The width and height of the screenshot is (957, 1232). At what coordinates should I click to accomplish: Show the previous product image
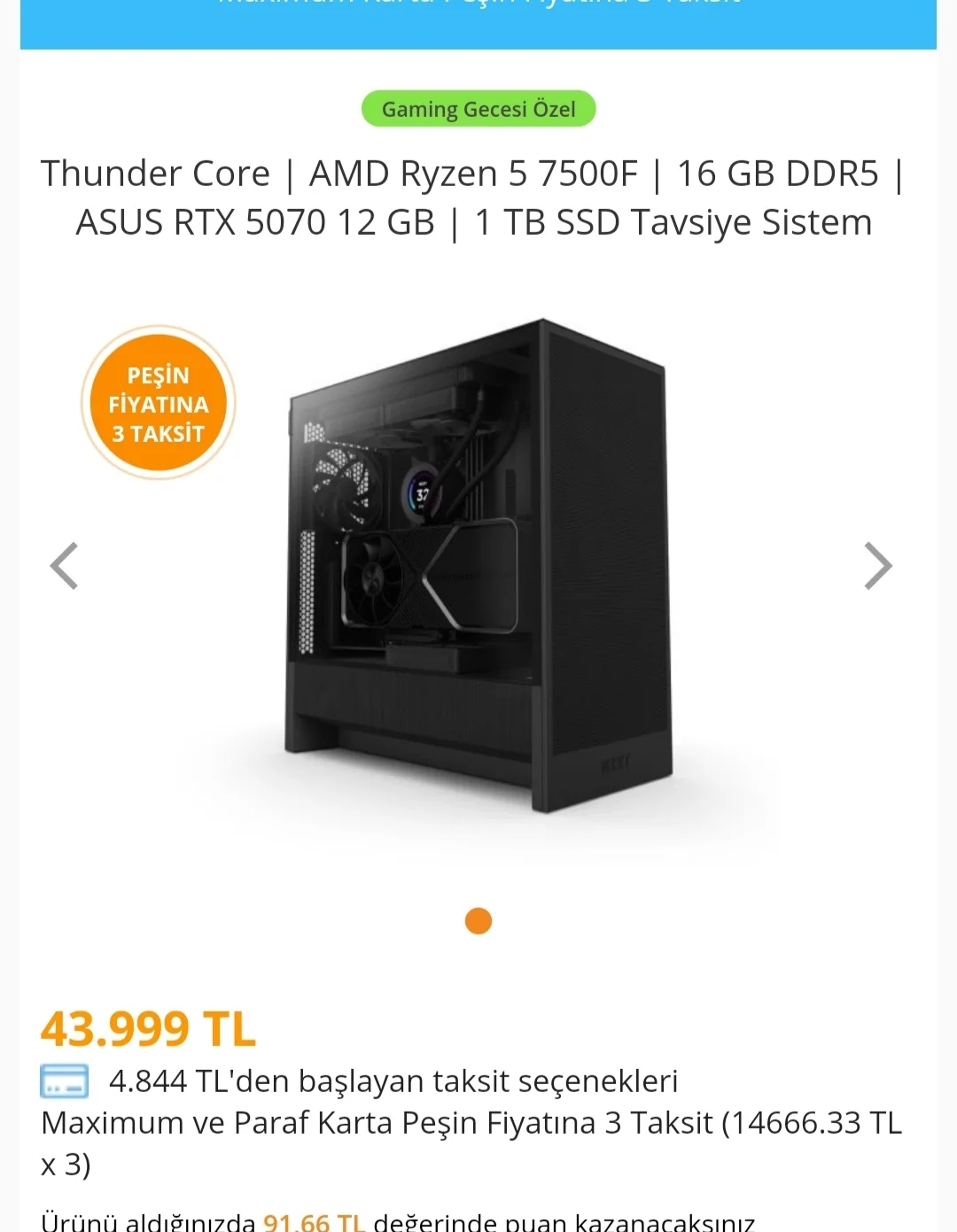pyautogui.click(x=64, y=565)
